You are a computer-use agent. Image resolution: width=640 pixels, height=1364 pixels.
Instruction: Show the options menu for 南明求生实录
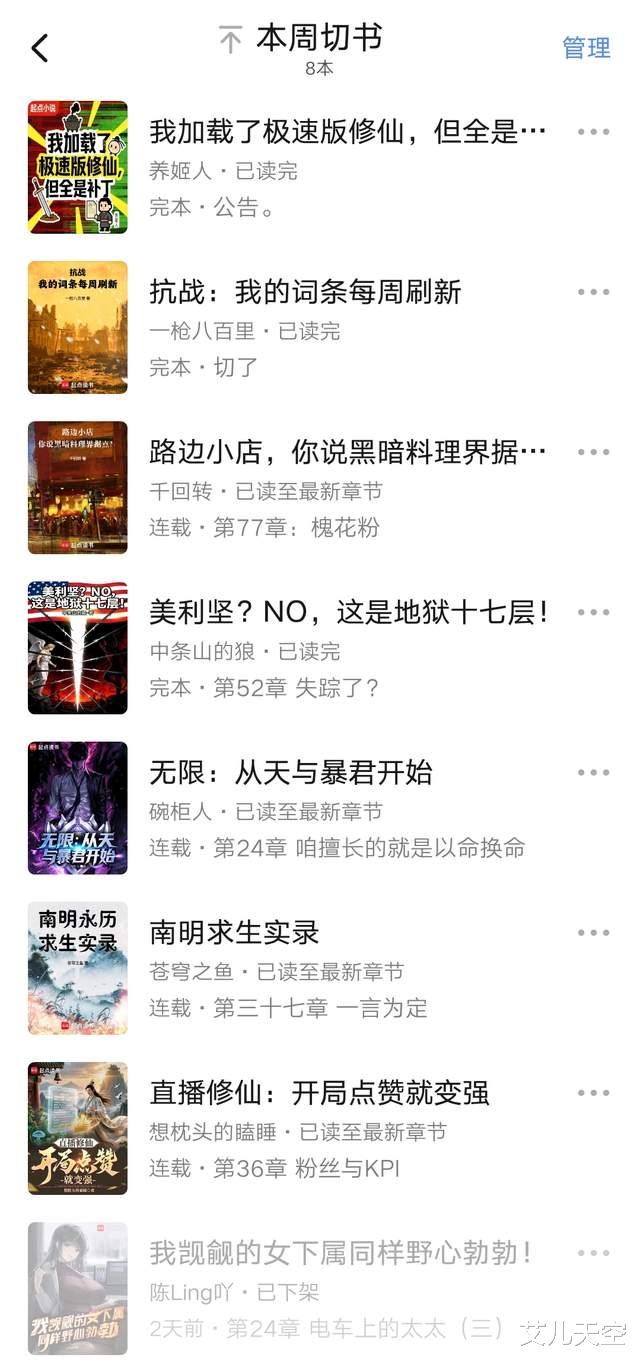593,932
